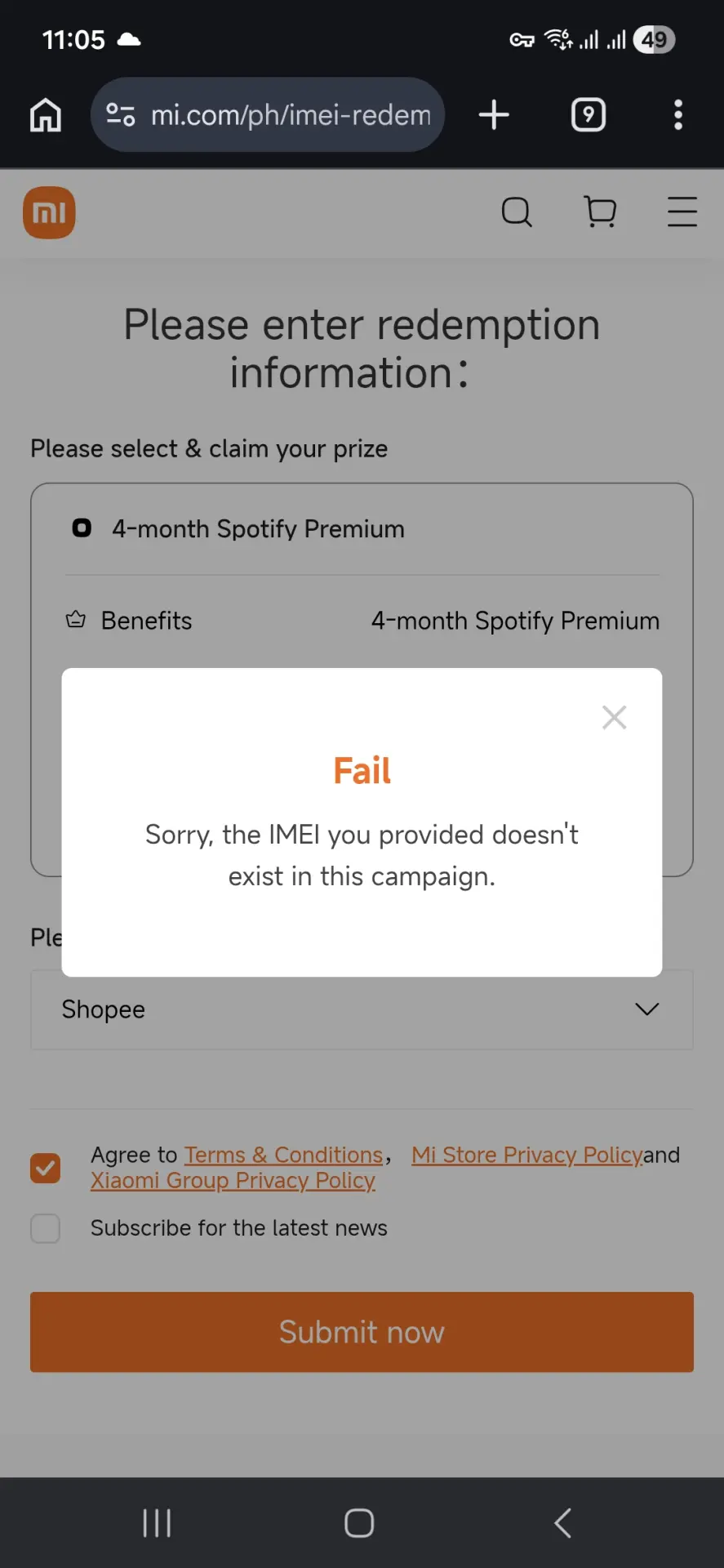Uncheck the agree to terms checkbox

click(x=46, y=1168)
